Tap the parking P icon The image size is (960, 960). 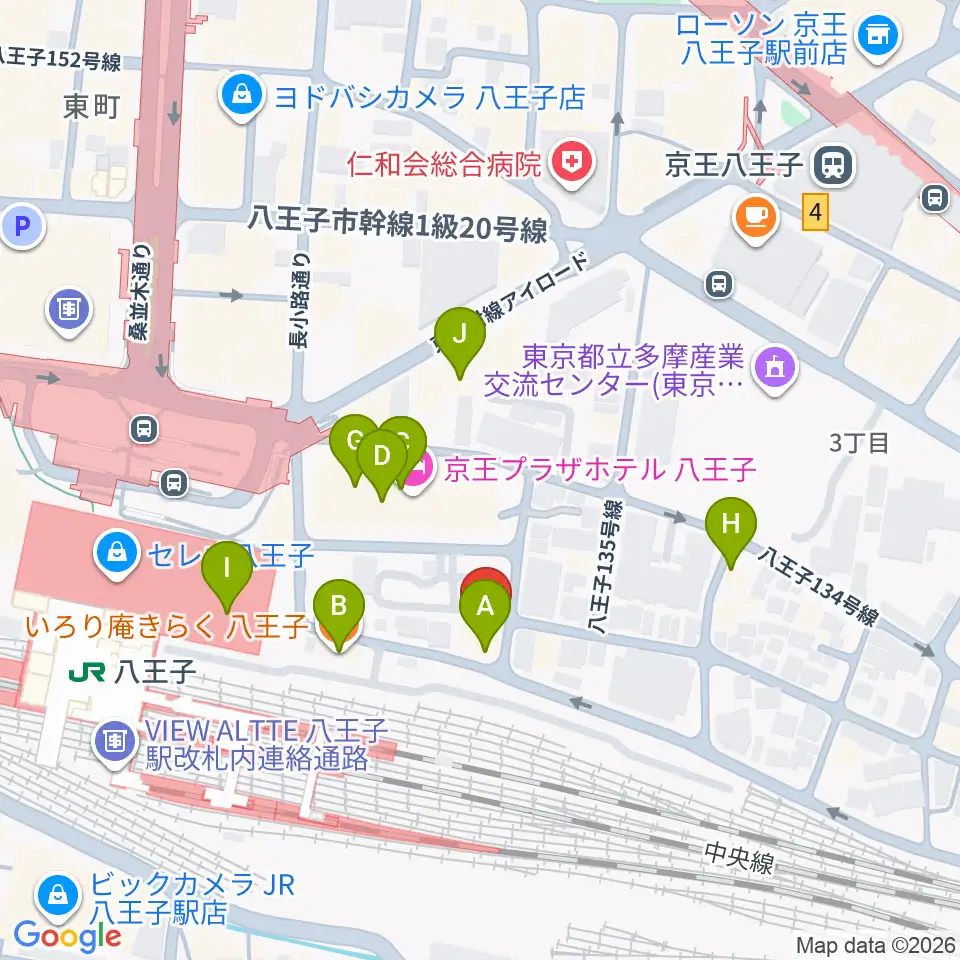click(x=23, y=227)
